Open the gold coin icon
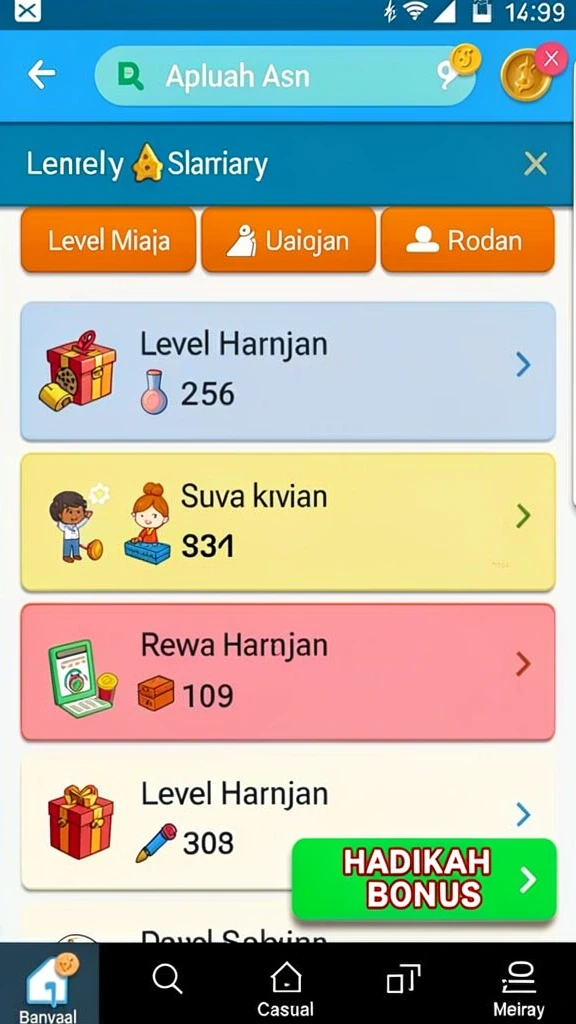This screenshot has width=576, height=1024. pyautogui.click(x=524, y=76)
